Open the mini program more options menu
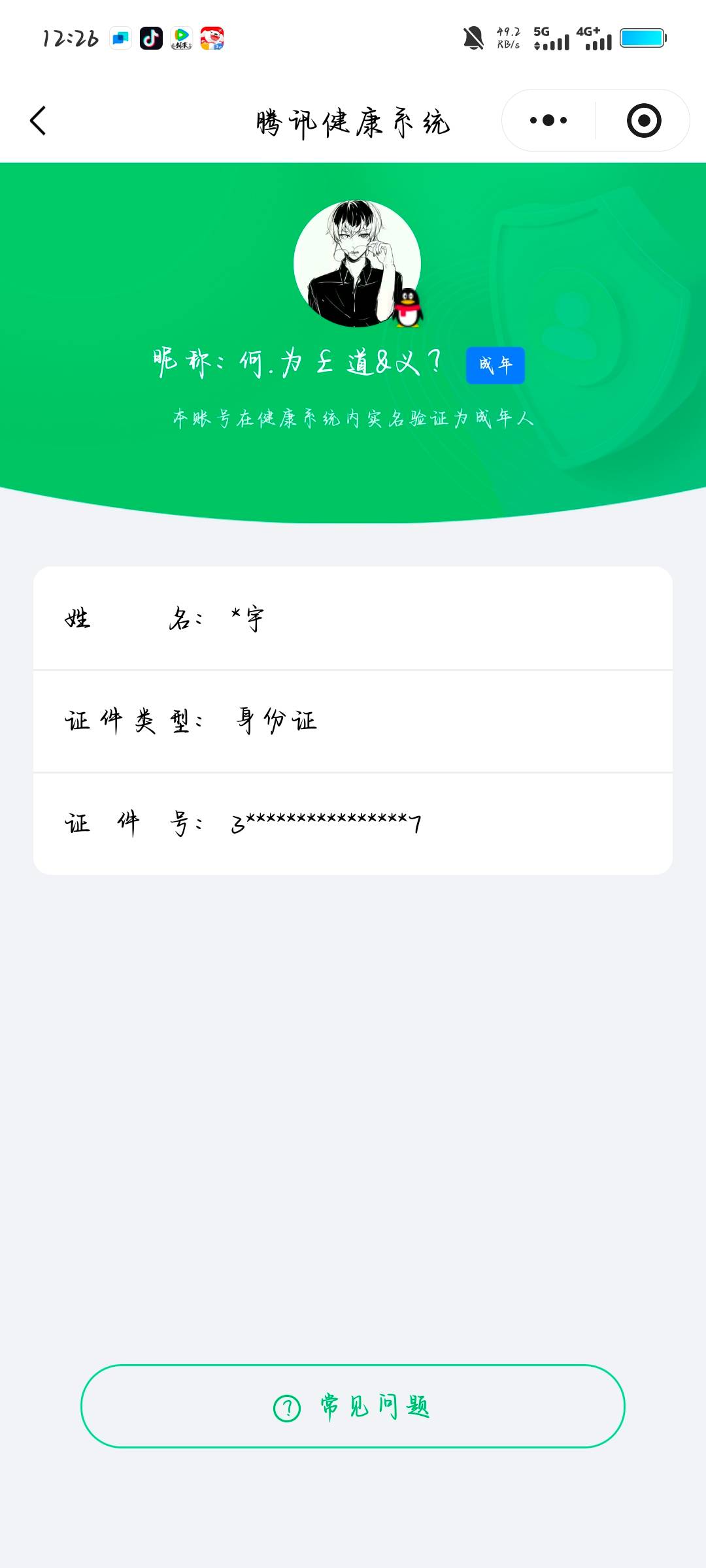Viewport: 706px width, 1568px height. pos(548,121)
